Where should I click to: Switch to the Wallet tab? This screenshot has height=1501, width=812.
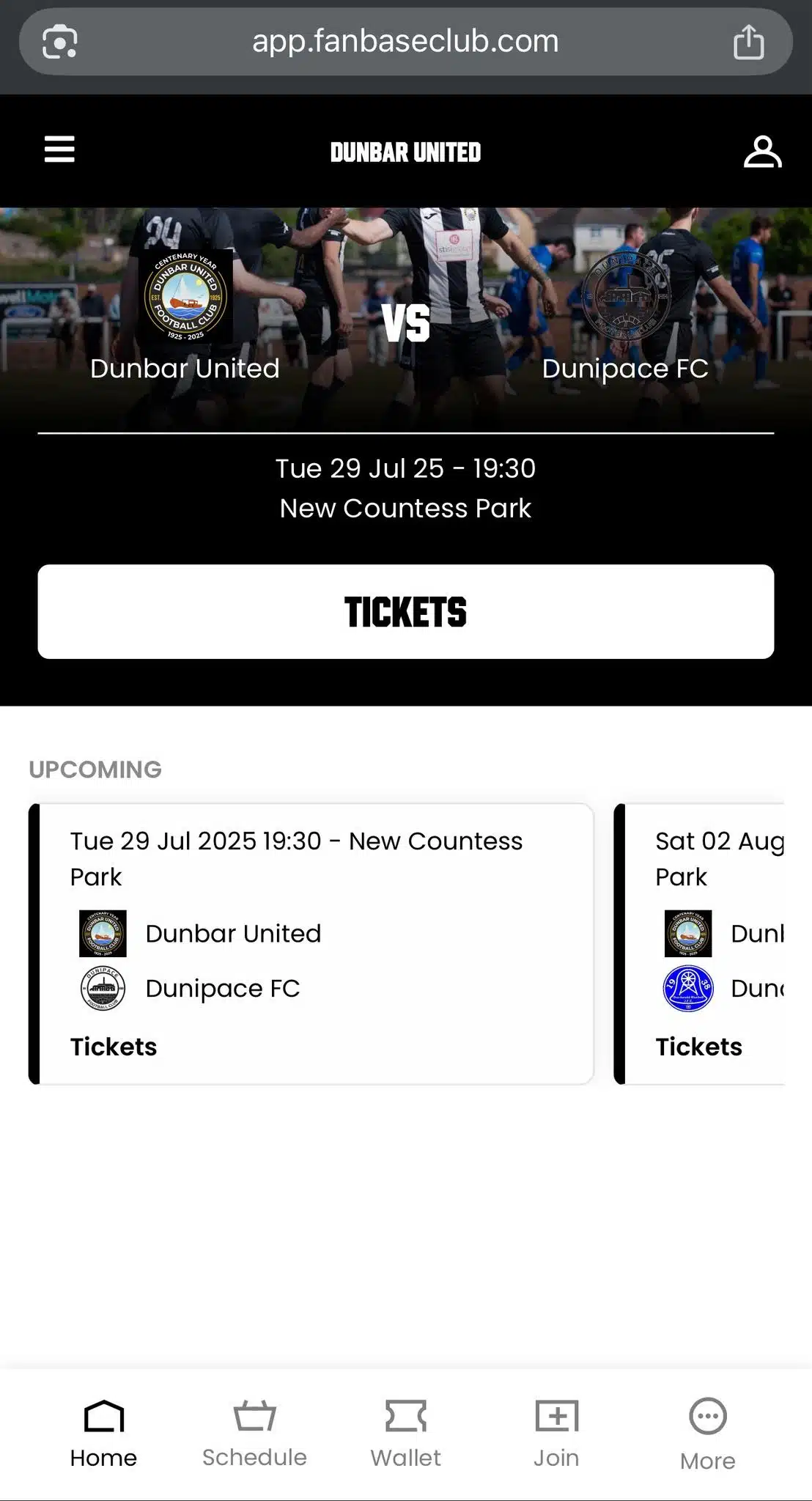pyautogui.click(x=405, y=1434)
